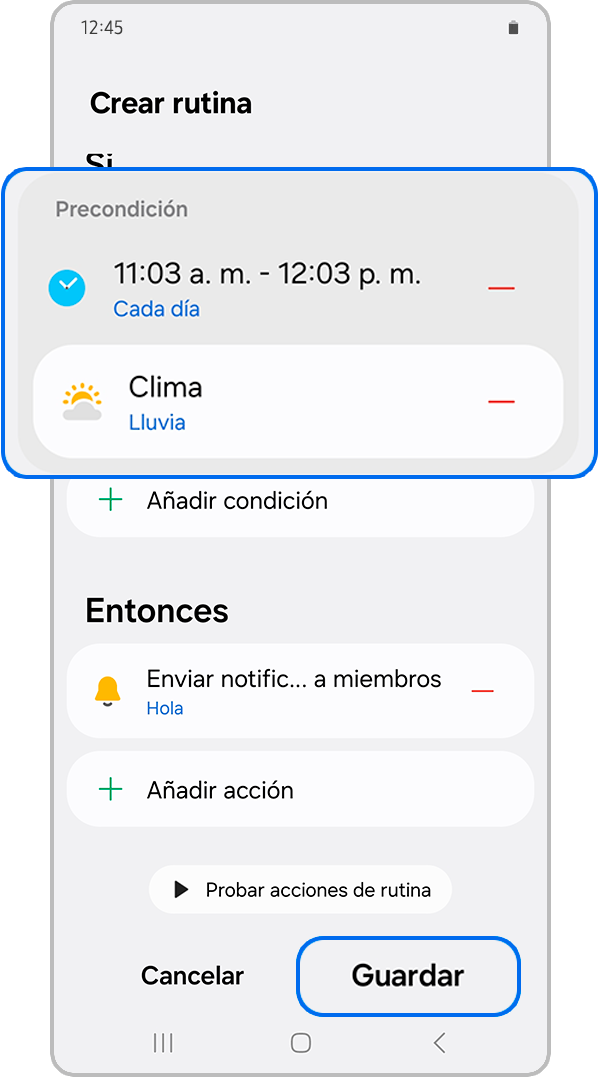Open the 11:03 a. m. time condition
Viewport: 600px width, 1077px height.
coord(266,288)
